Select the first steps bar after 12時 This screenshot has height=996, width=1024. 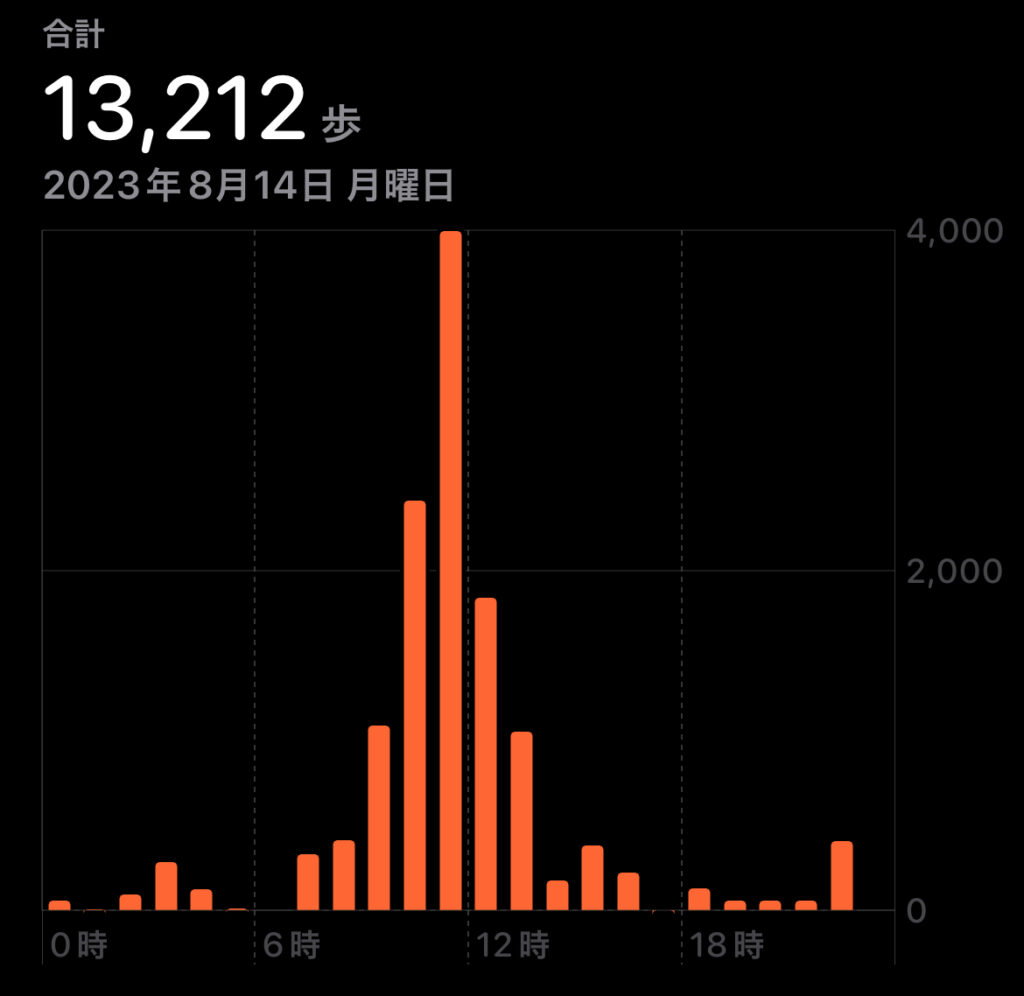point(486,754)
